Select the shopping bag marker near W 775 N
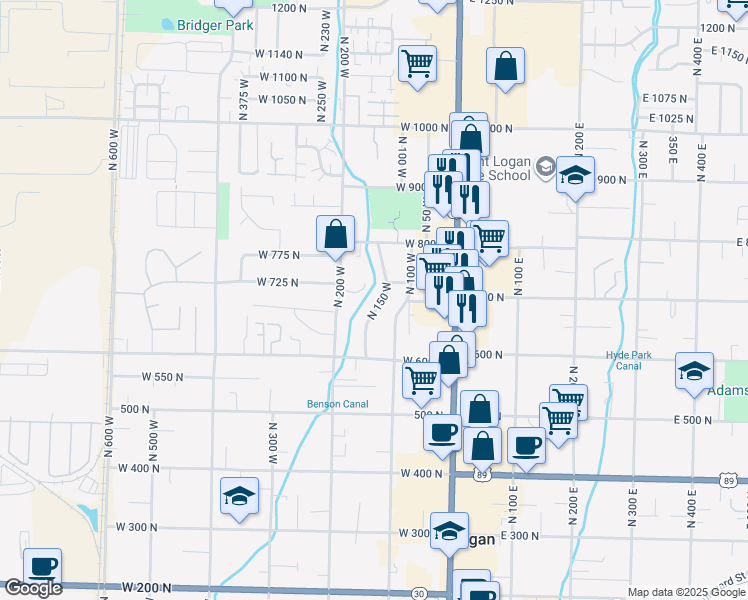 click(x=337, y=235)
